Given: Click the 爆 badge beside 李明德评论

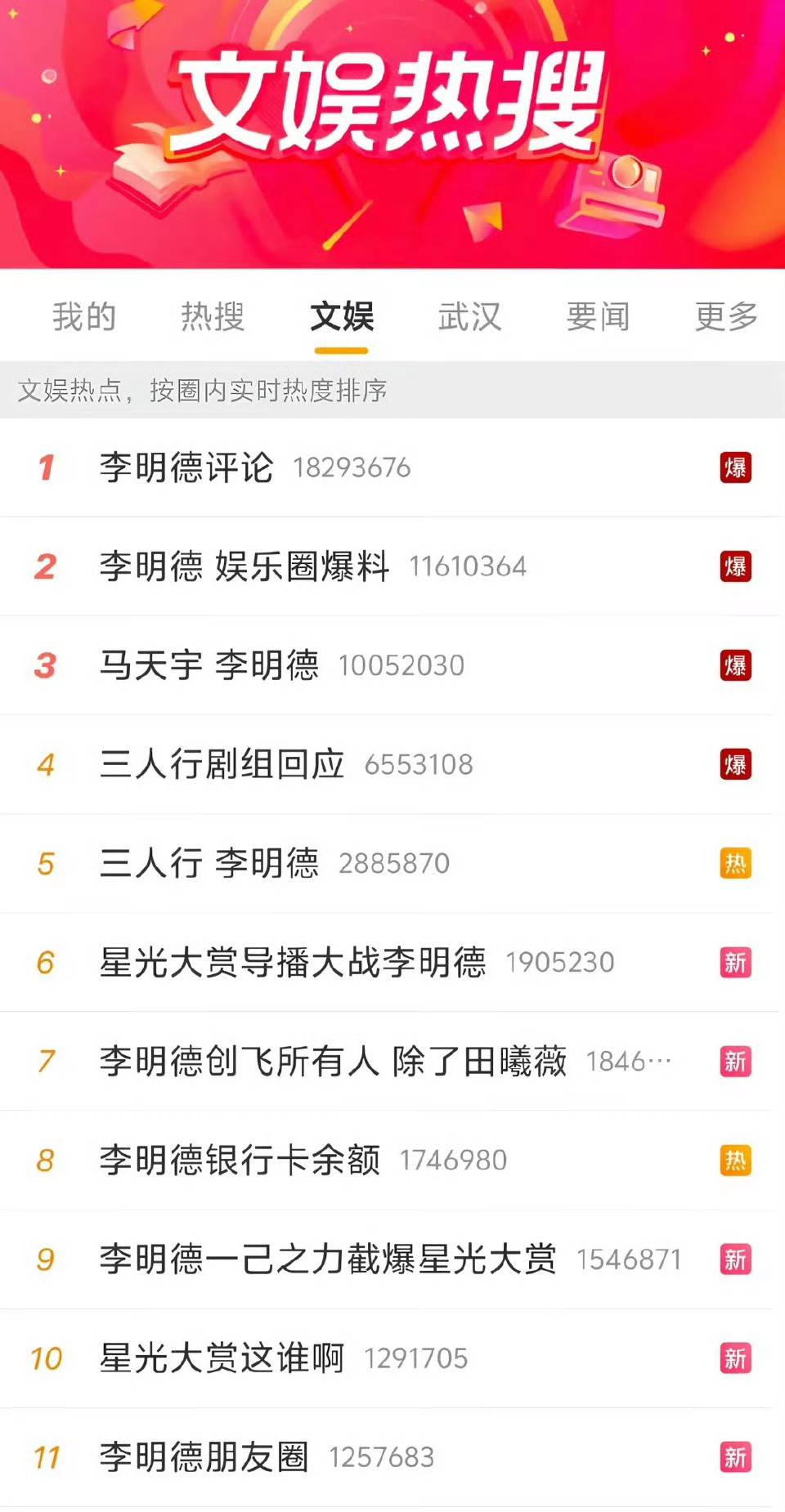Looking at the screenshot, I should (x=737, y=467).
